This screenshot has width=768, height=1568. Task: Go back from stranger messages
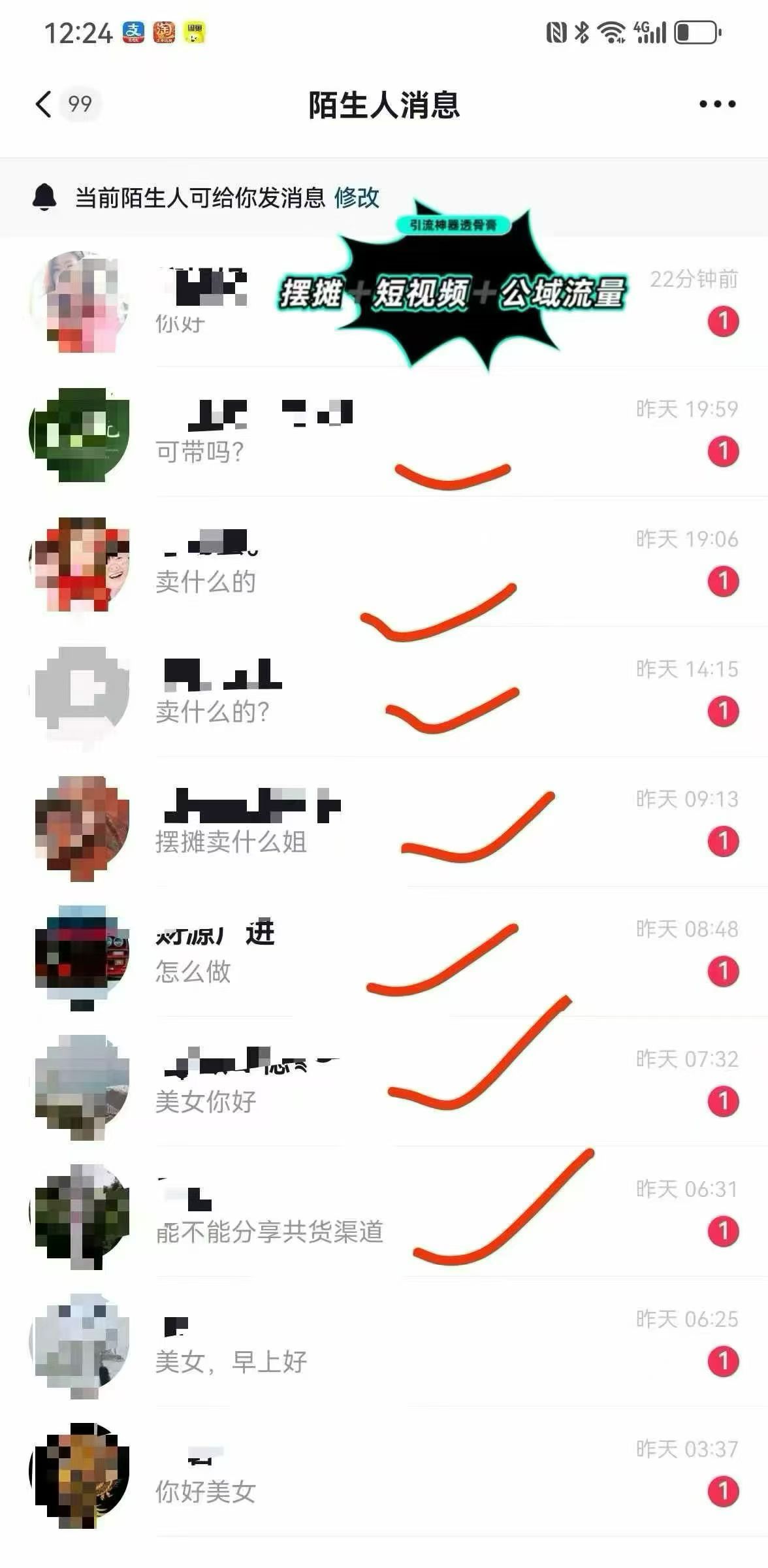pyautogui.click(x=44, y=104)
